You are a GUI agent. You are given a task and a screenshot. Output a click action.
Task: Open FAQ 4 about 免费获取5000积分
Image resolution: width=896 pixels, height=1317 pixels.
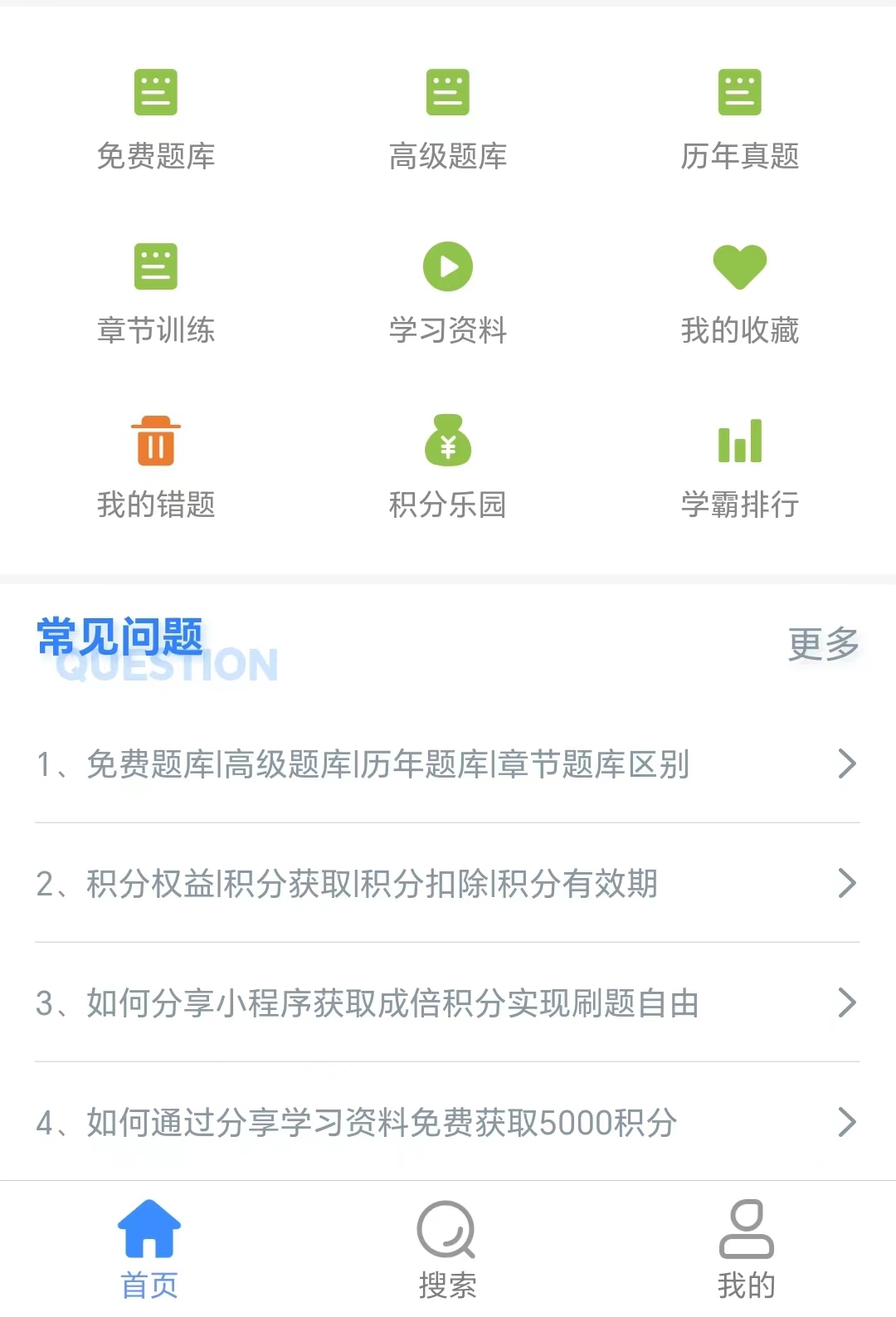[x=446, y=1122]
